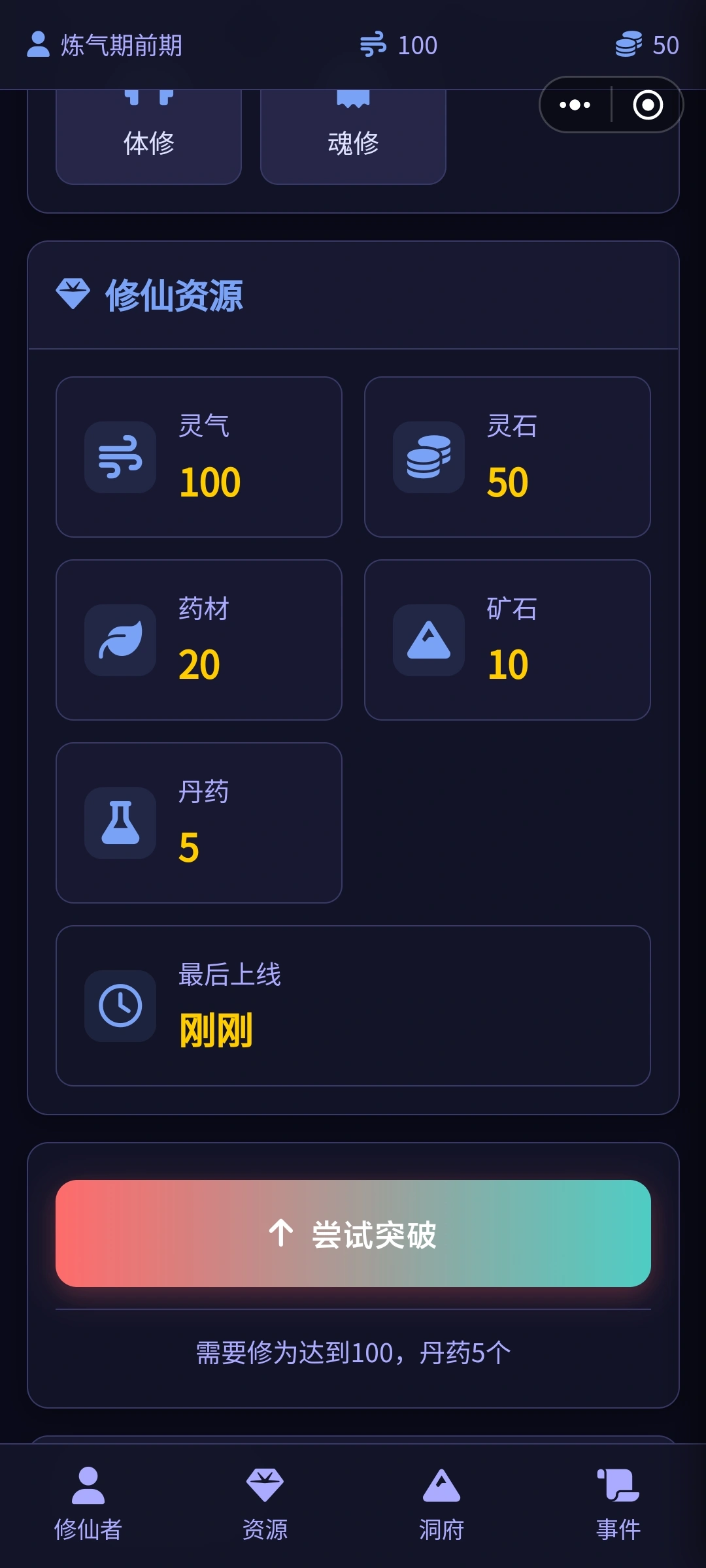Close the mini-program via the circle button
The height and width of the screenshot is (1568, 706).
648,105
